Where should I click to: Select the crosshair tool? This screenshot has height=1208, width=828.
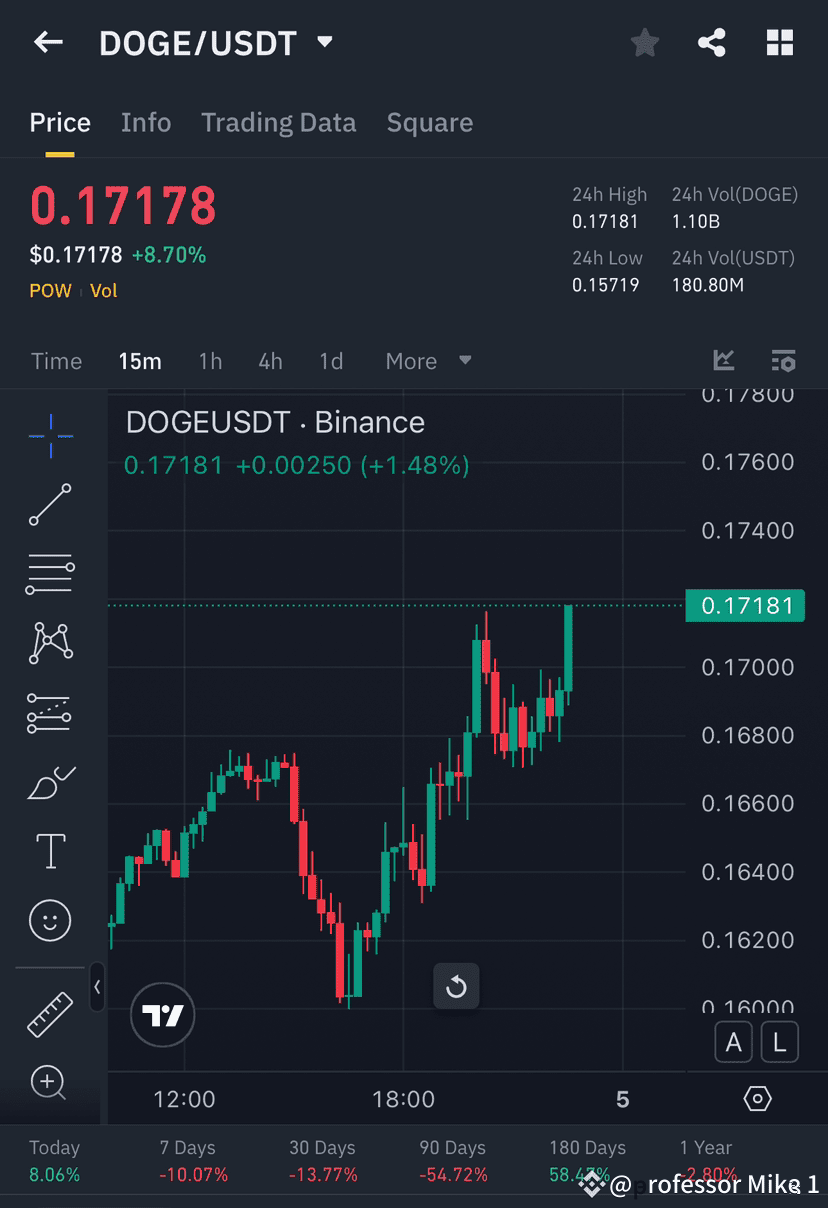pyautogui.click(x=50, y=436)
